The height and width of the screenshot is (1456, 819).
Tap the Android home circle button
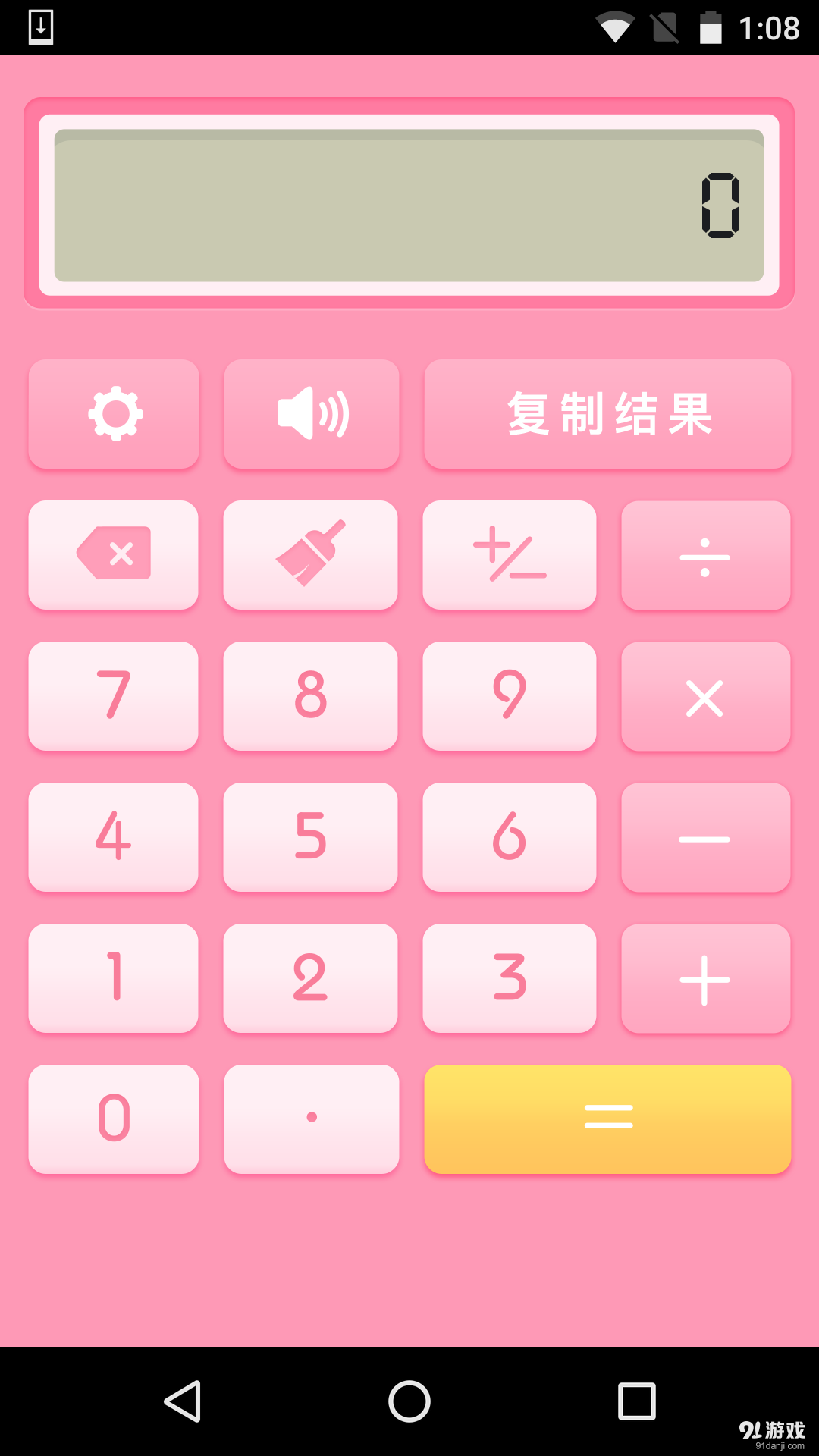click(409, 1400)
